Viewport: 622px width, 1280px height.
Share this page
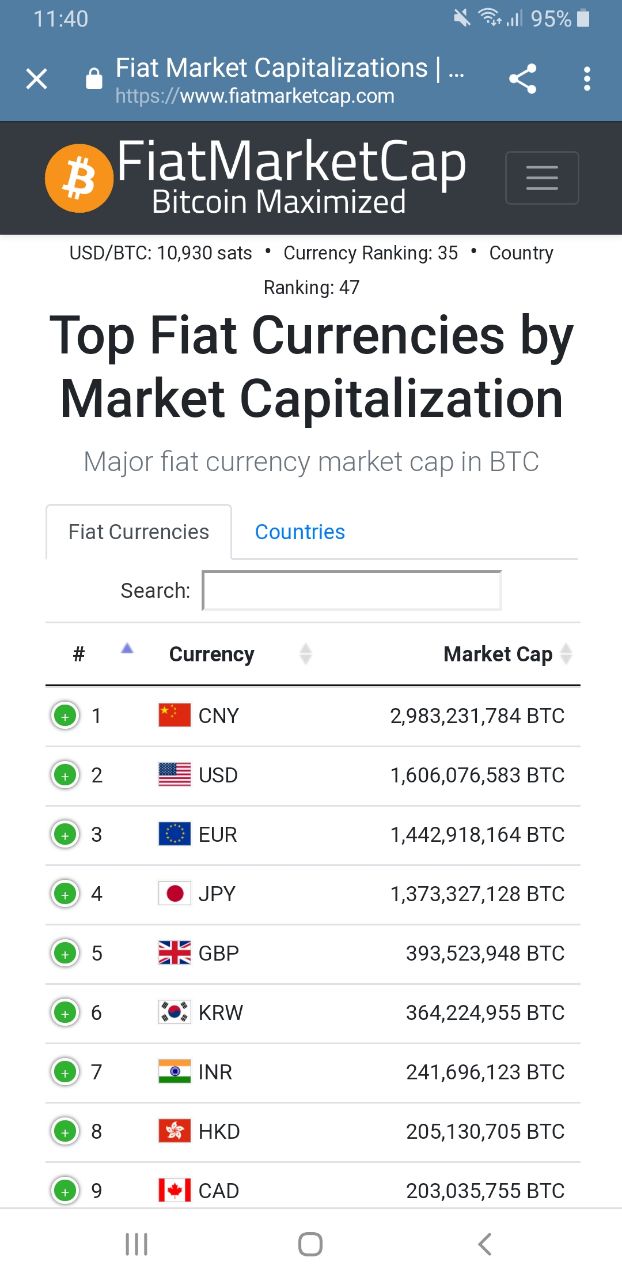(522, 79)
